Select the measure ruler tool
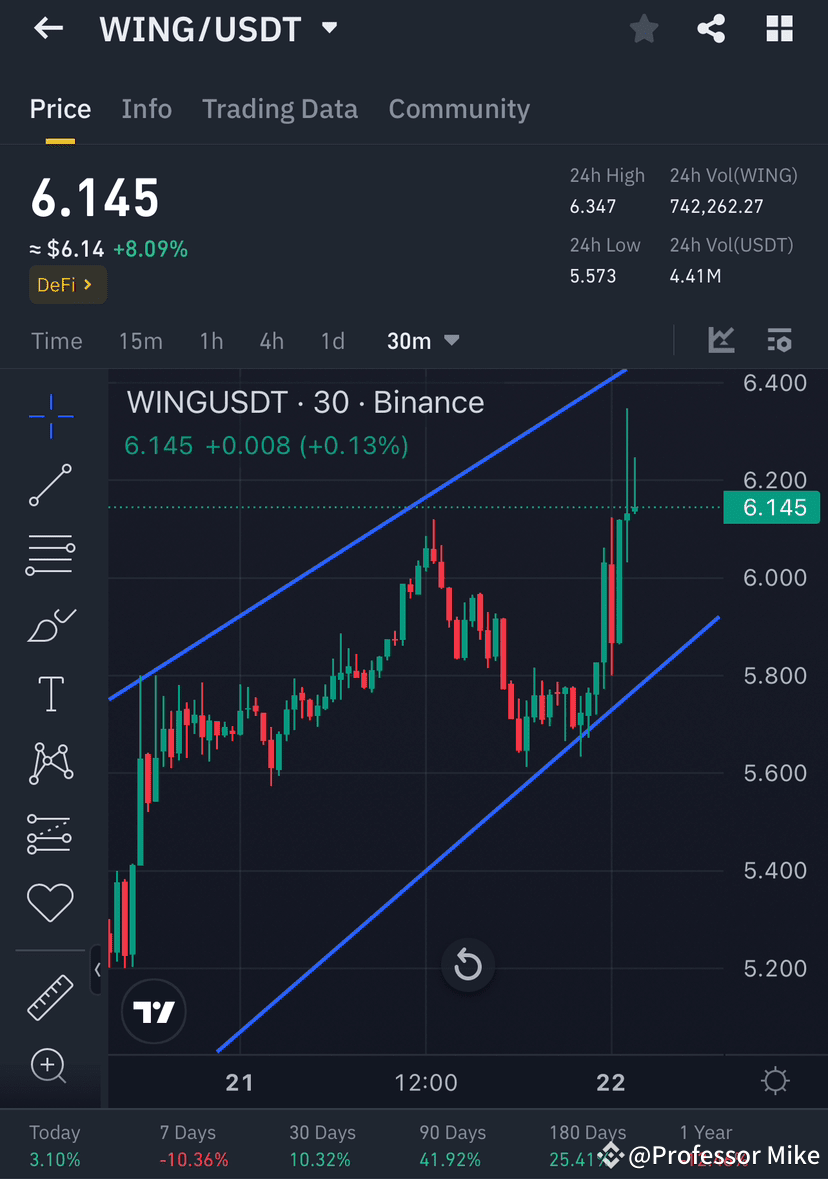 (50, 997)
